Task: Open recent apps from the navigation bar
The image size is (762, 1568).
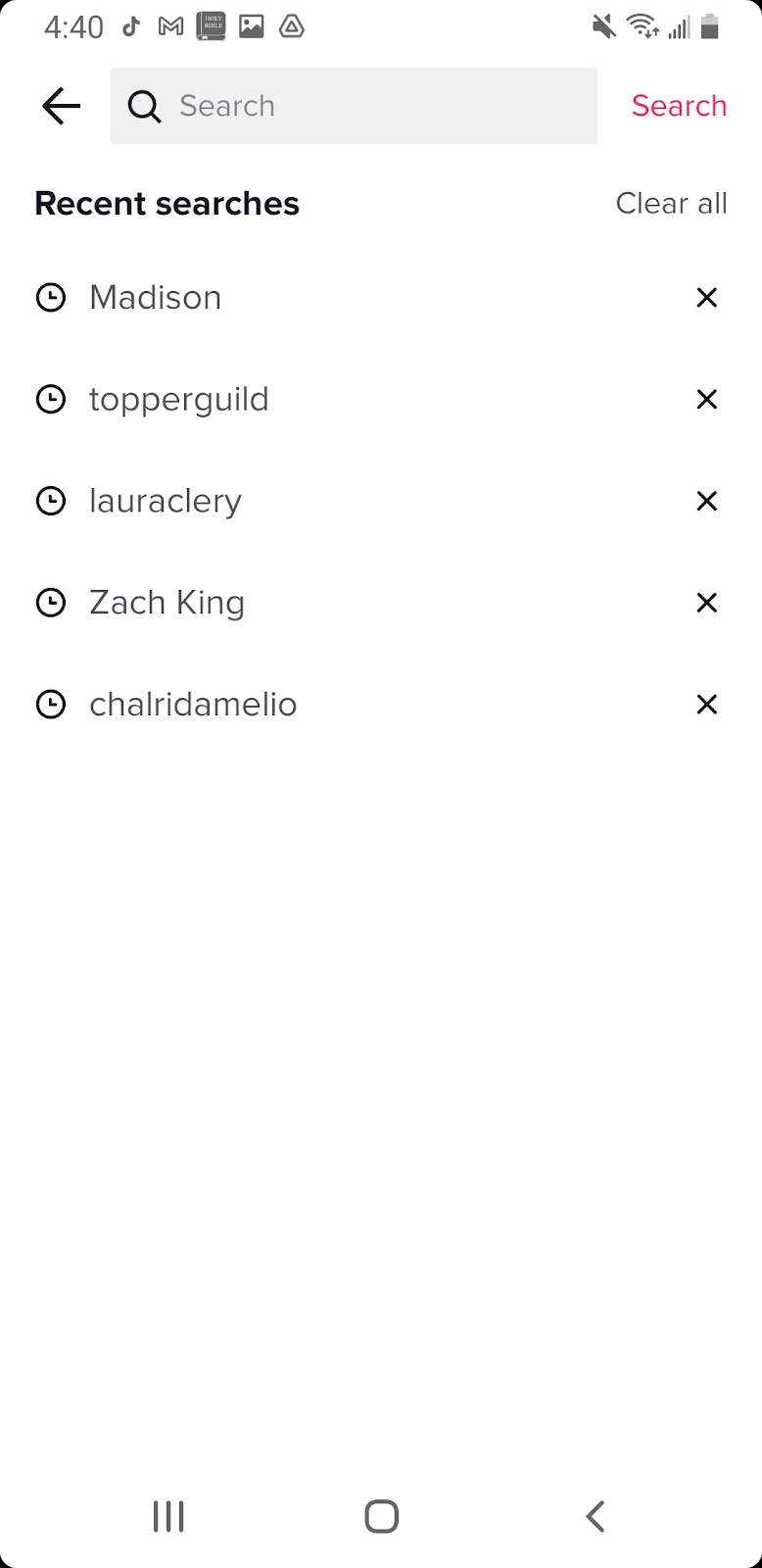Action: [x=168, y=1516]
